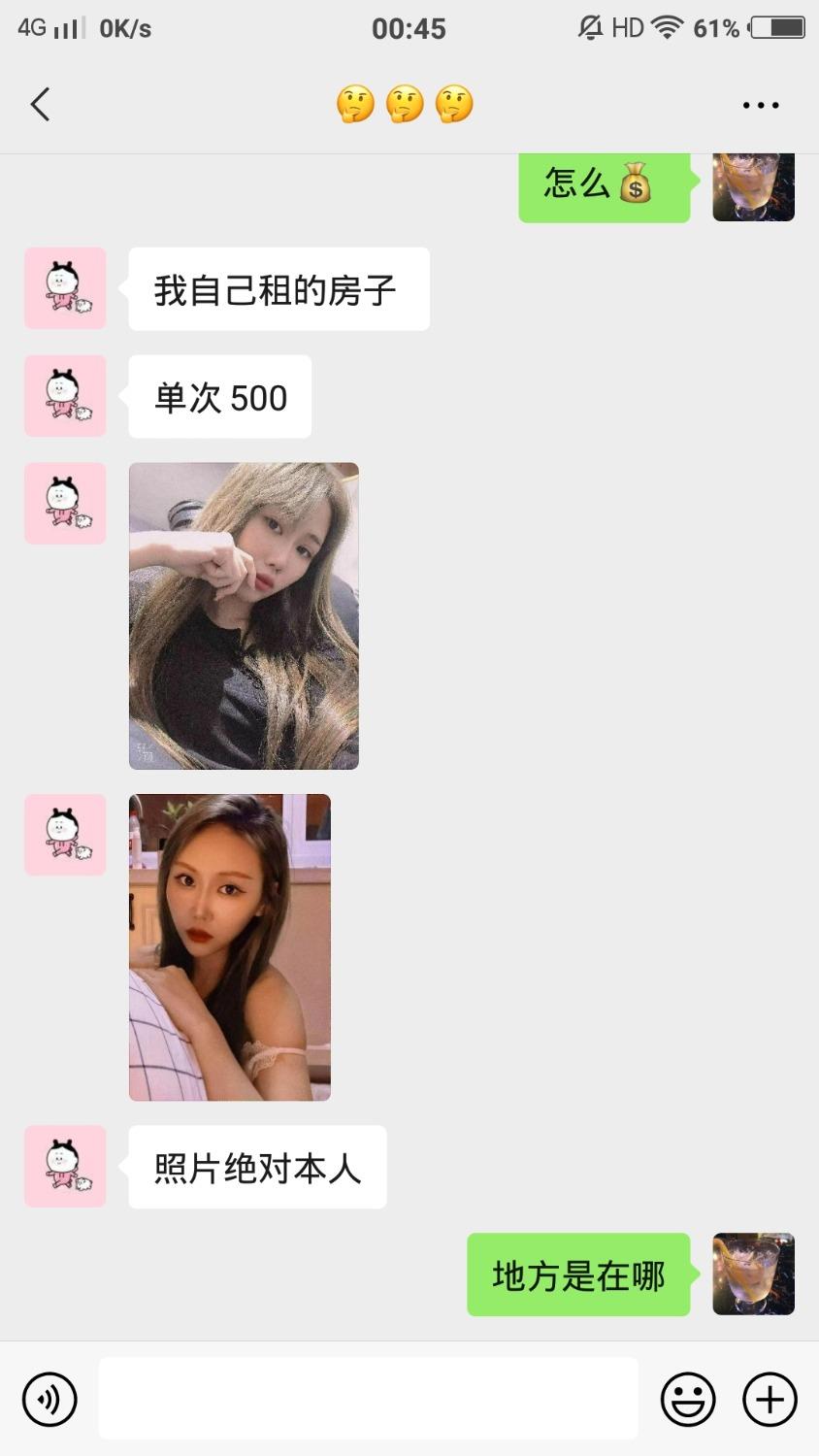Image resolution: width=819 pixels, height=1456 pixels.
Task: Focus the message text field
Action: [368, 1399]
